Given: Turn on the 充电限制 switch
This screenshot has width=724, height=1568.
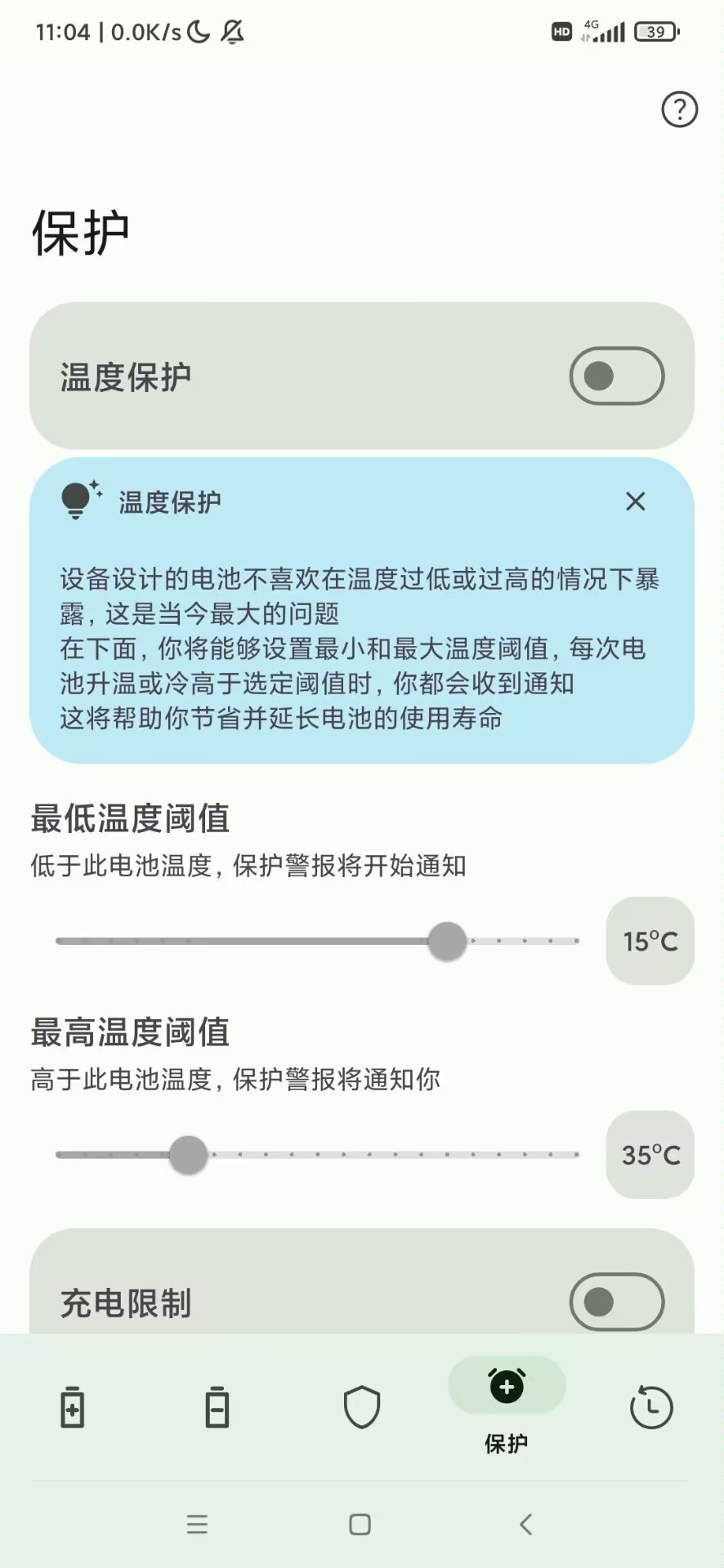Looking at the screenshot, I should point(617,1302).
